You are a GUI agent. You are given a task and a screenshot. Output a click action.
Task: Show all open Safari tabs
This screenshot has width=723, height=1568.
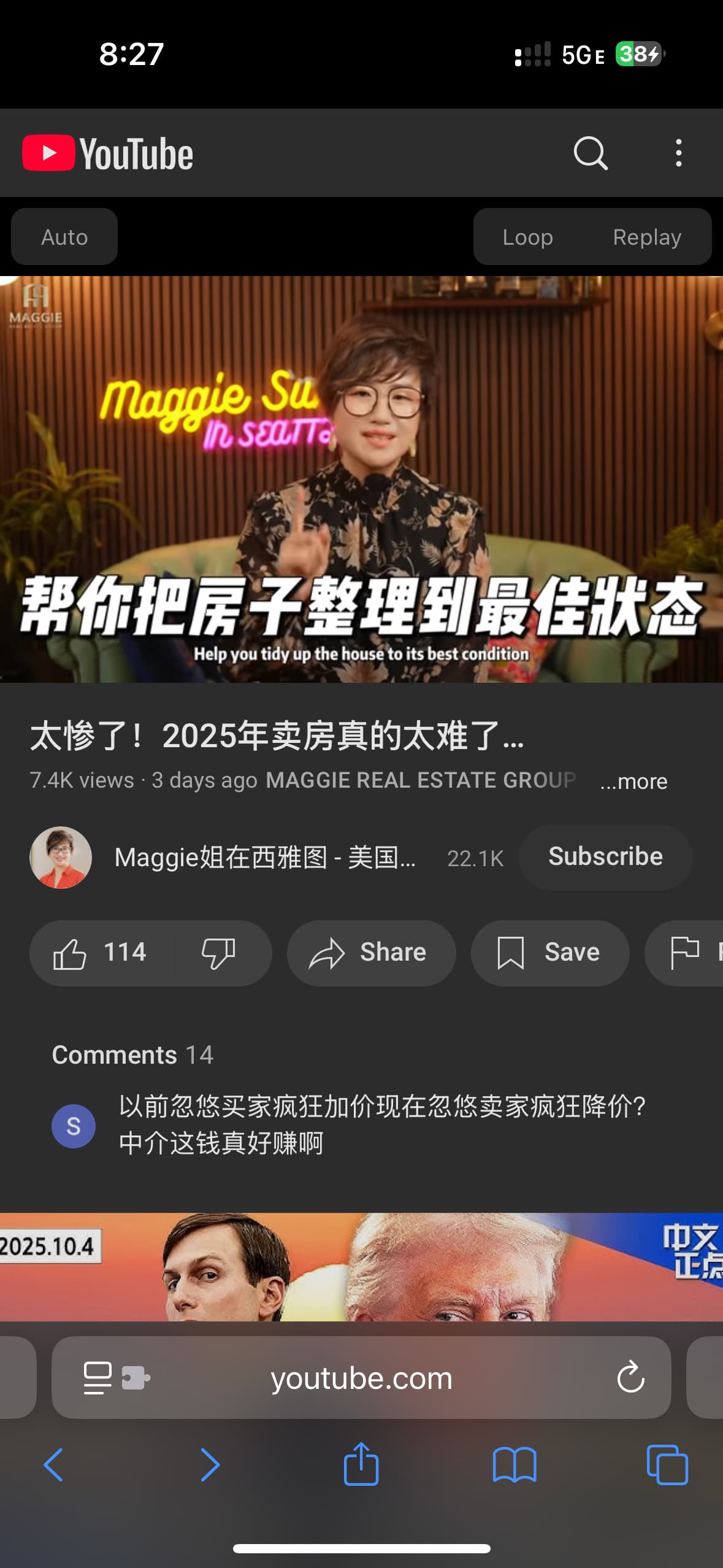tap(667, 1465)
